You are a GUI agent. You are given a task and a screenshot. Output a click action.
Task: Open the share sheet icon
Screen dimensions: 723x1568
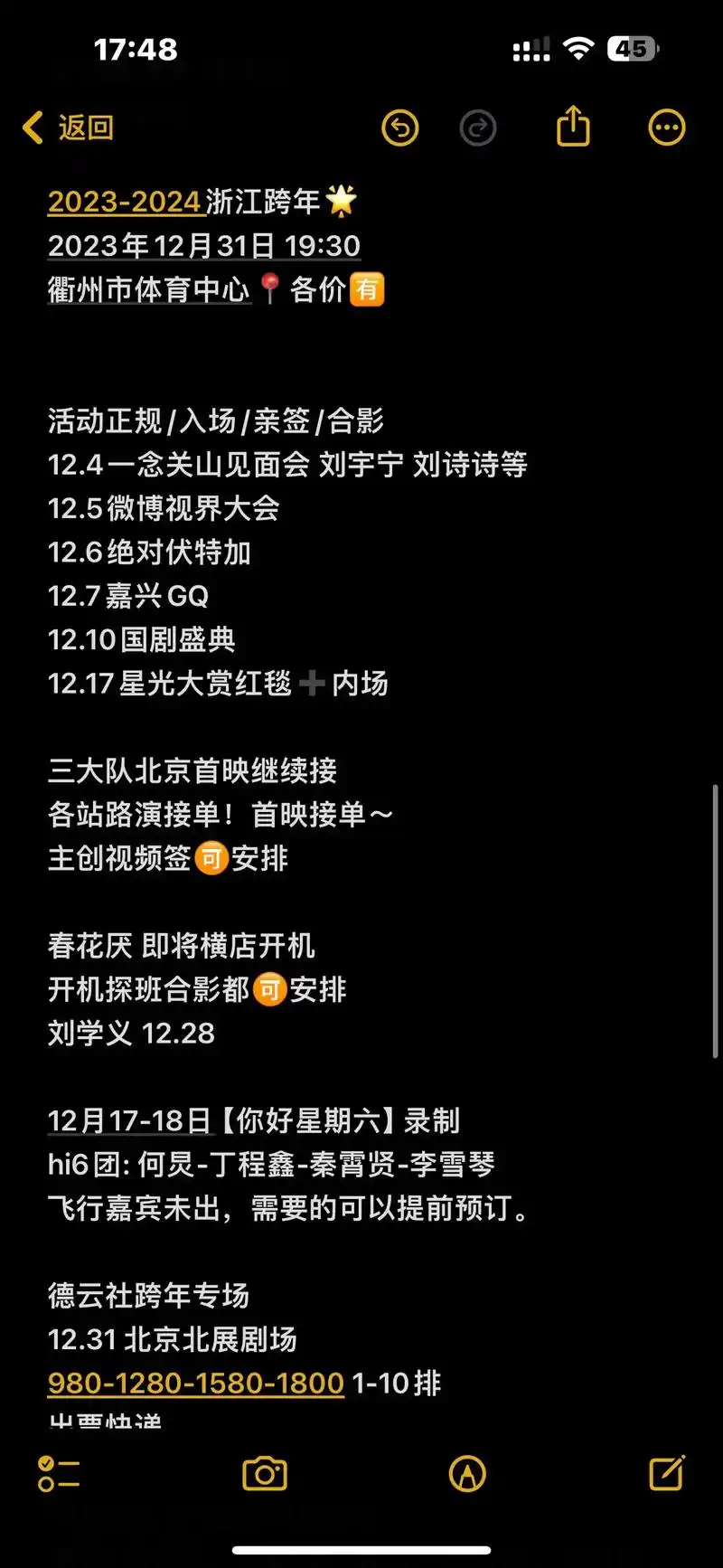tap(573, 127)
